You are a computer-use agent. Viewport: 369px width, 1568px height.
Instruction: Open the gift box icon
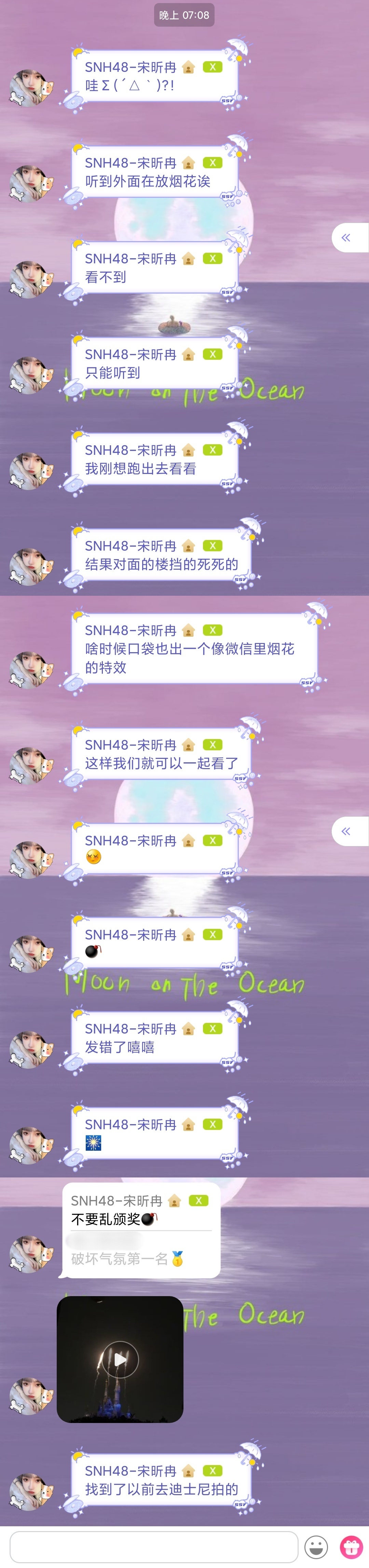(x=351, y=1546)
